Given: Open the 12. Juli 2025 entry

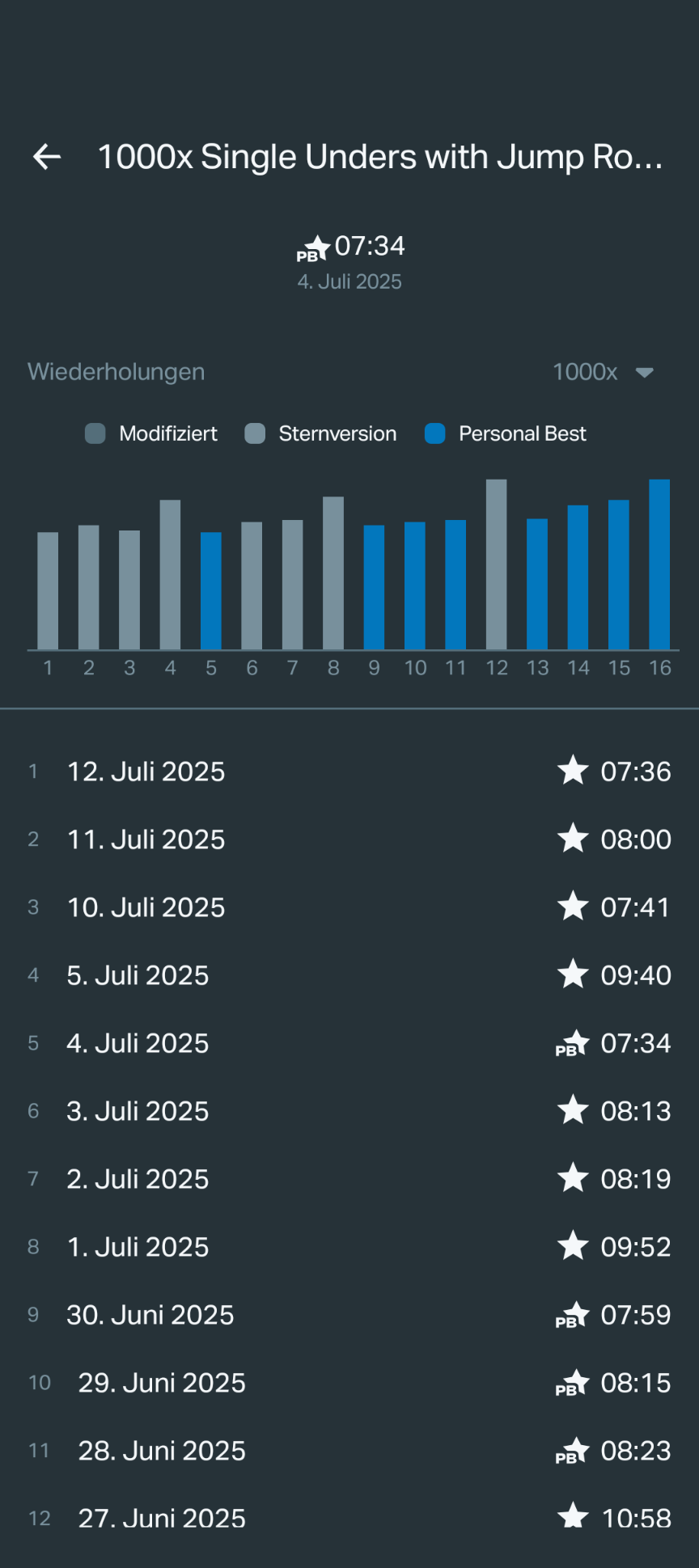Looking at the screenshot, I should [349, 771].
